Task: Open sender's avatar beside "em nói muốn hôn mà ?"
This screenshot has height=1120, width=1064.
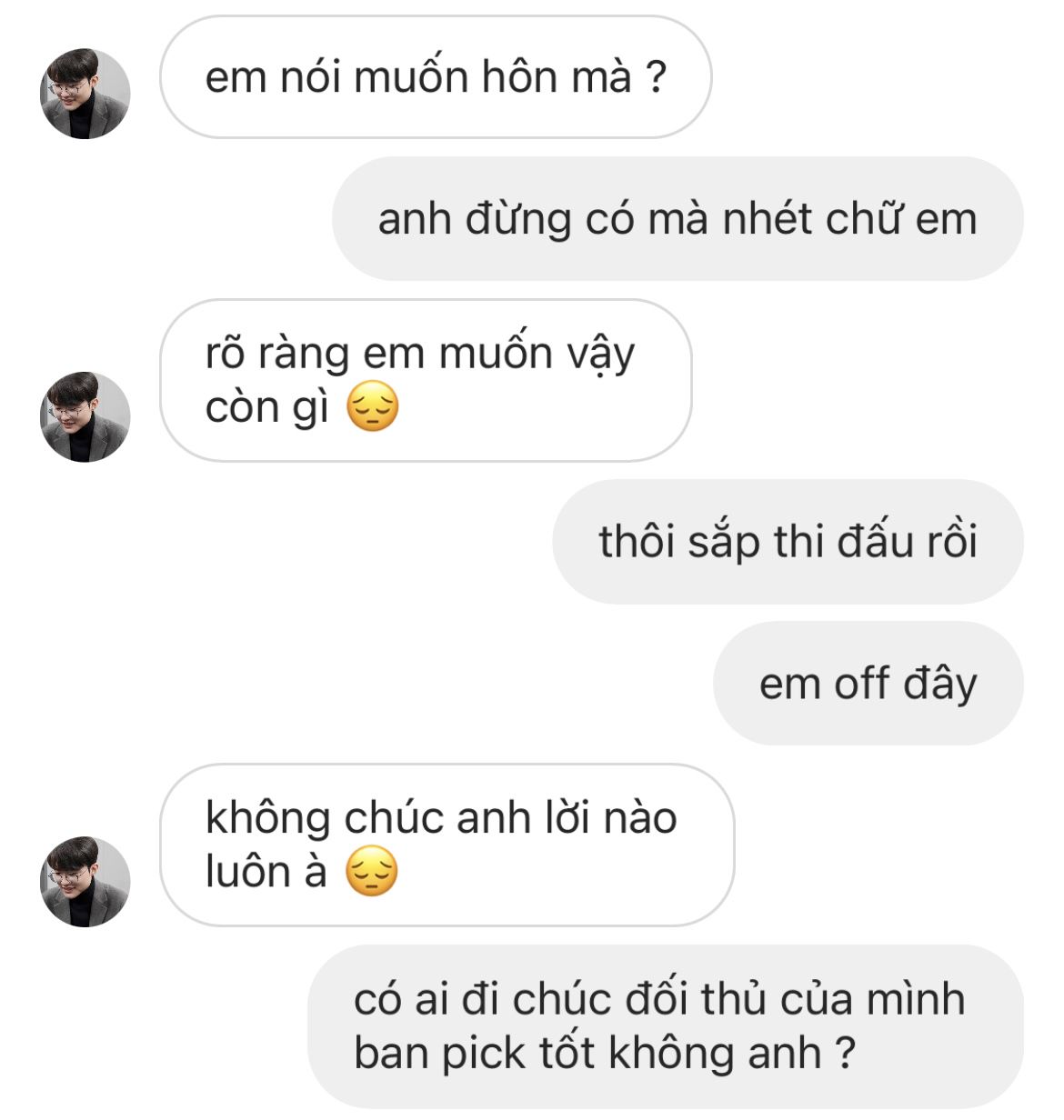Action: click(85, 94)
